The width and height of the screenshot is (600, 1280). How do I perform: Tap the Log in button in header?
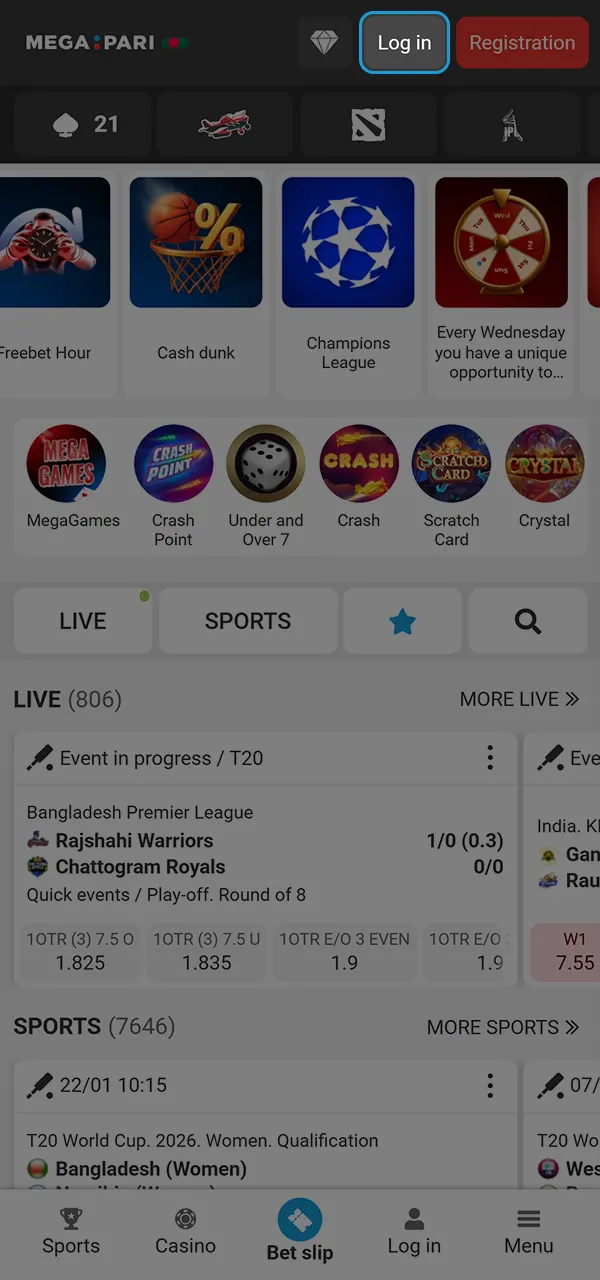[x=404, y=43]
